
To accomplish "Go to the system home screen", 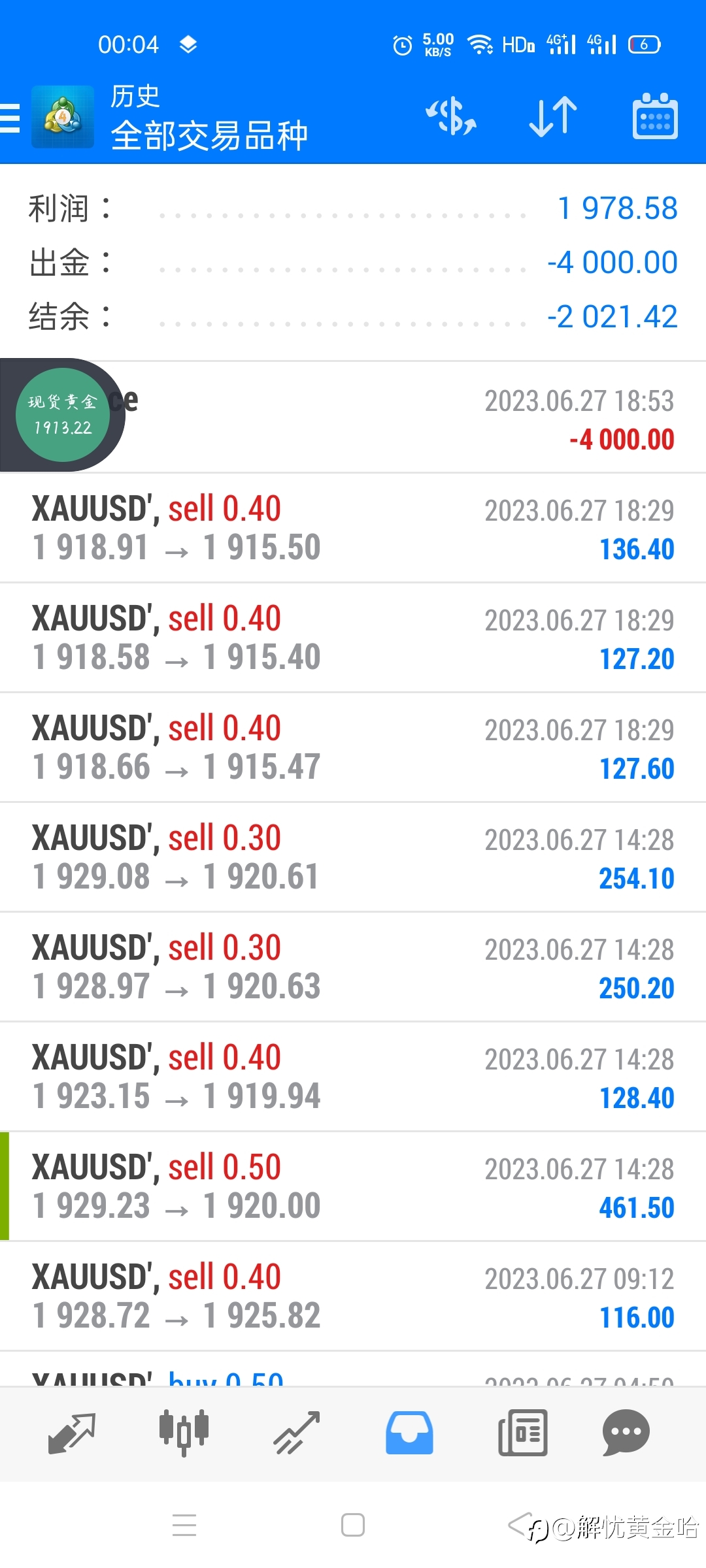I will [353, 1526].
